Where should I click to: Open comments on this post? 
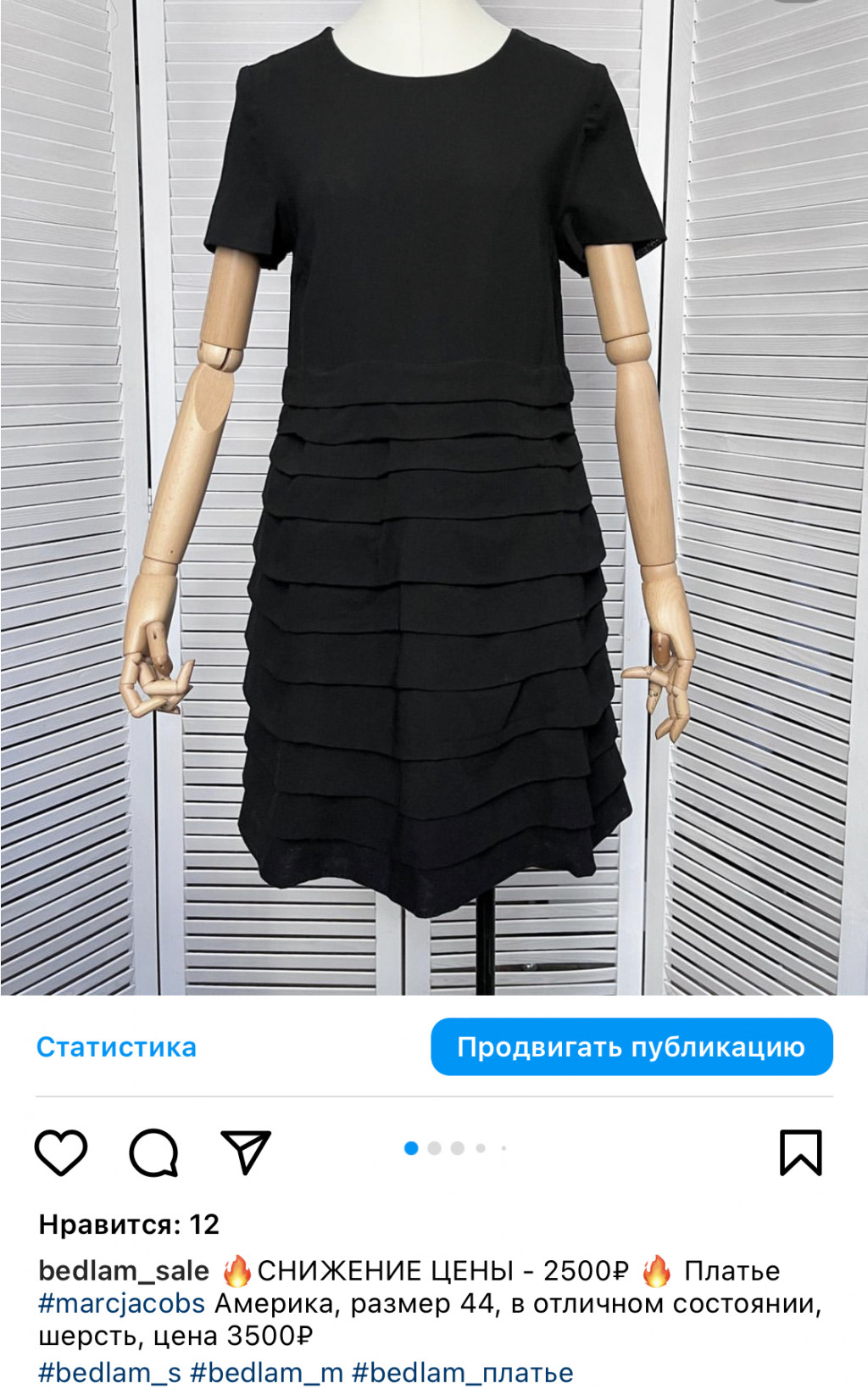click(x=153, y=1152)
